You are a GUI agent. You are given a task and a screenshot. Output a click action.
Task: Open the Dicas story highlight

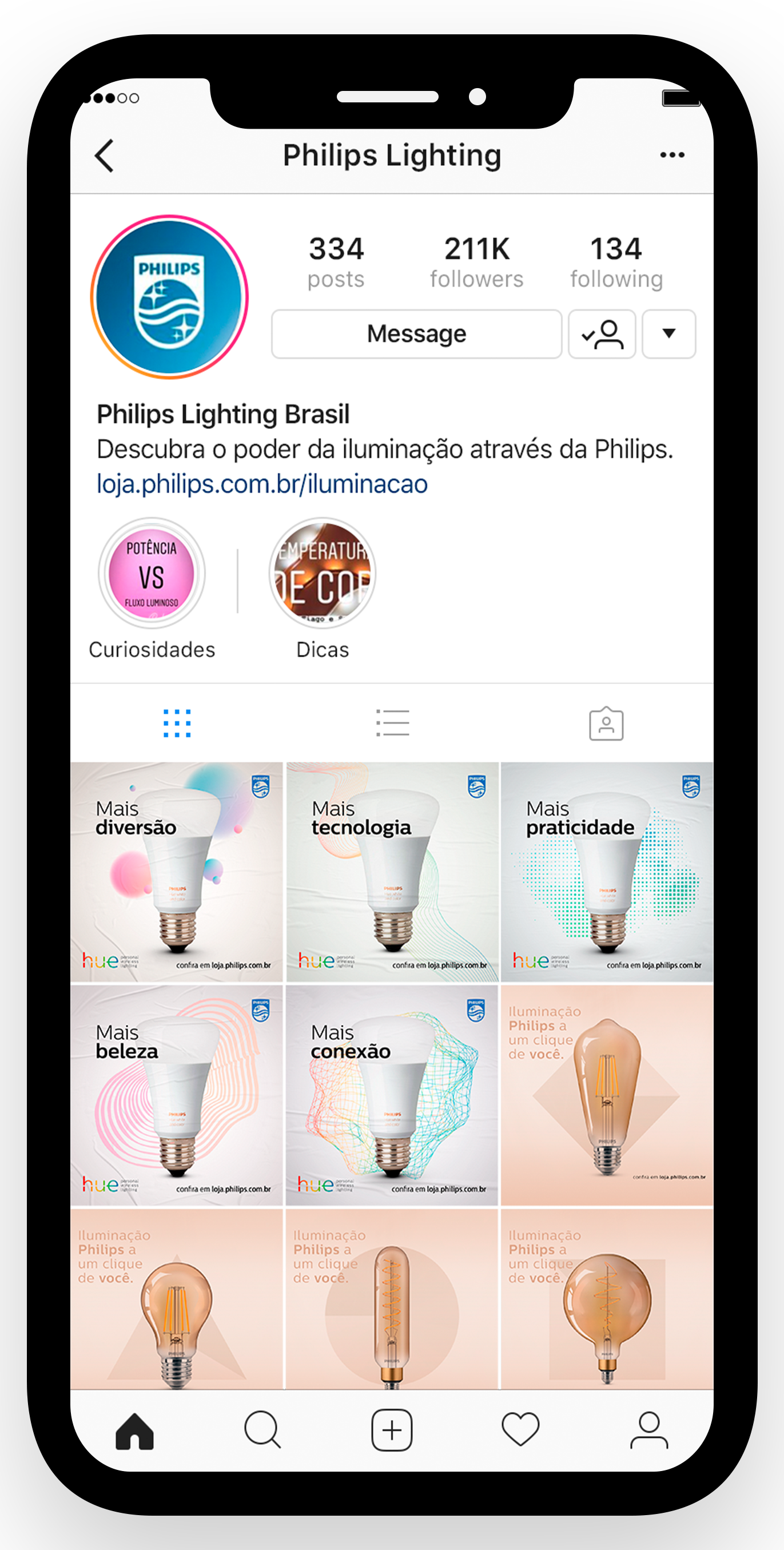(x=323, y=574)
